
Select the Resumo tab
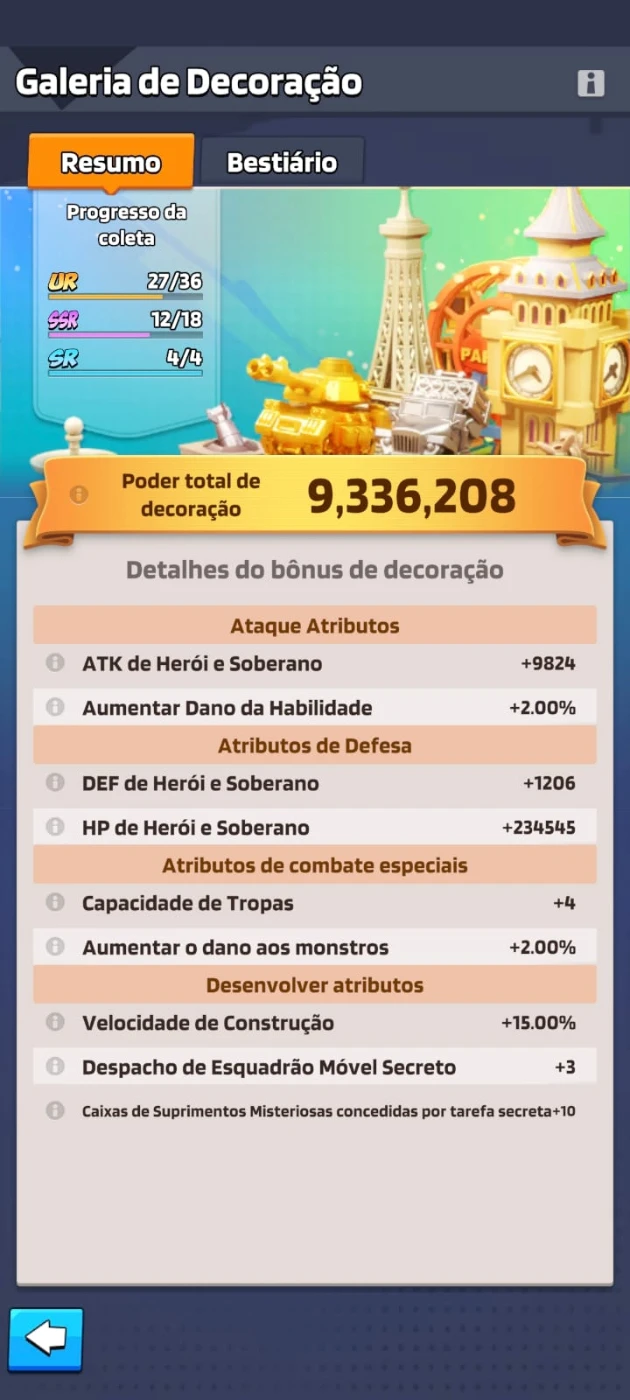pos(111,162)
